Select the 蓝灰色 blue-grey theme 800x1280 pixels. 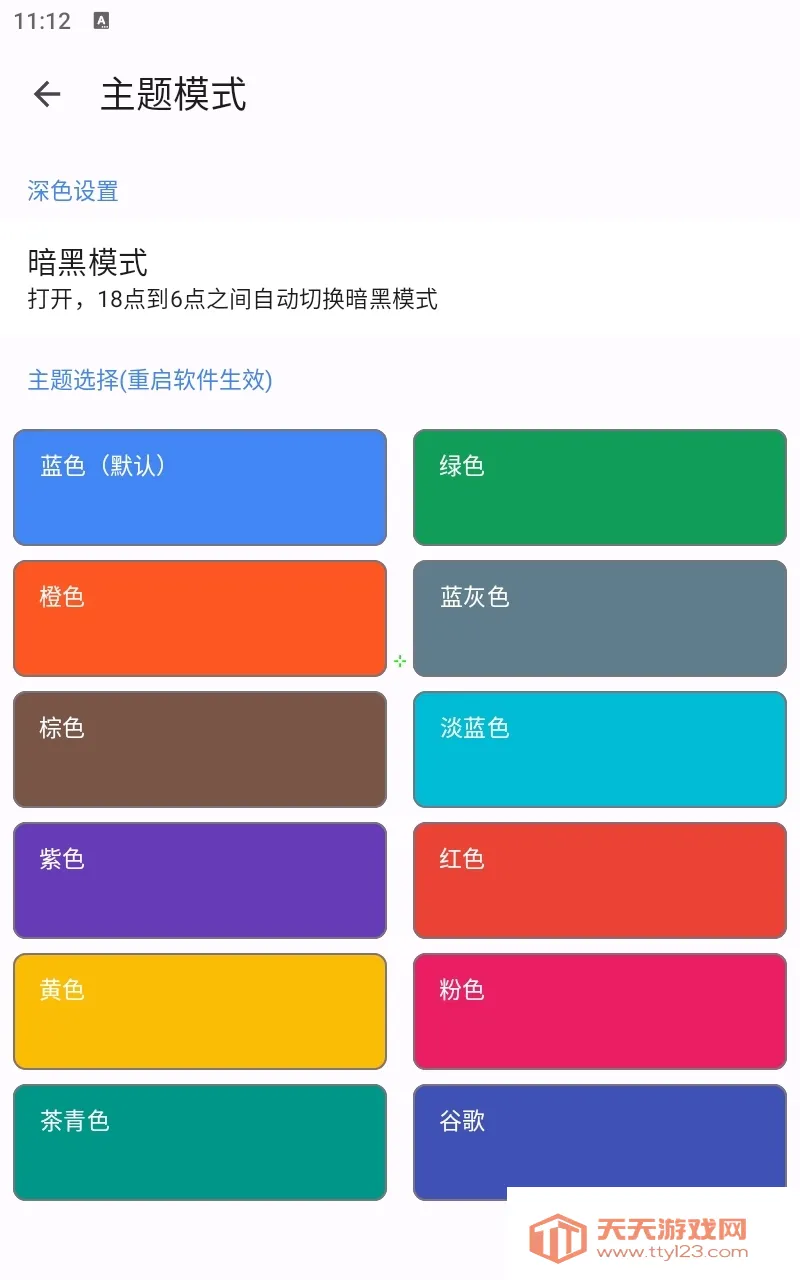tap(599, 618)
